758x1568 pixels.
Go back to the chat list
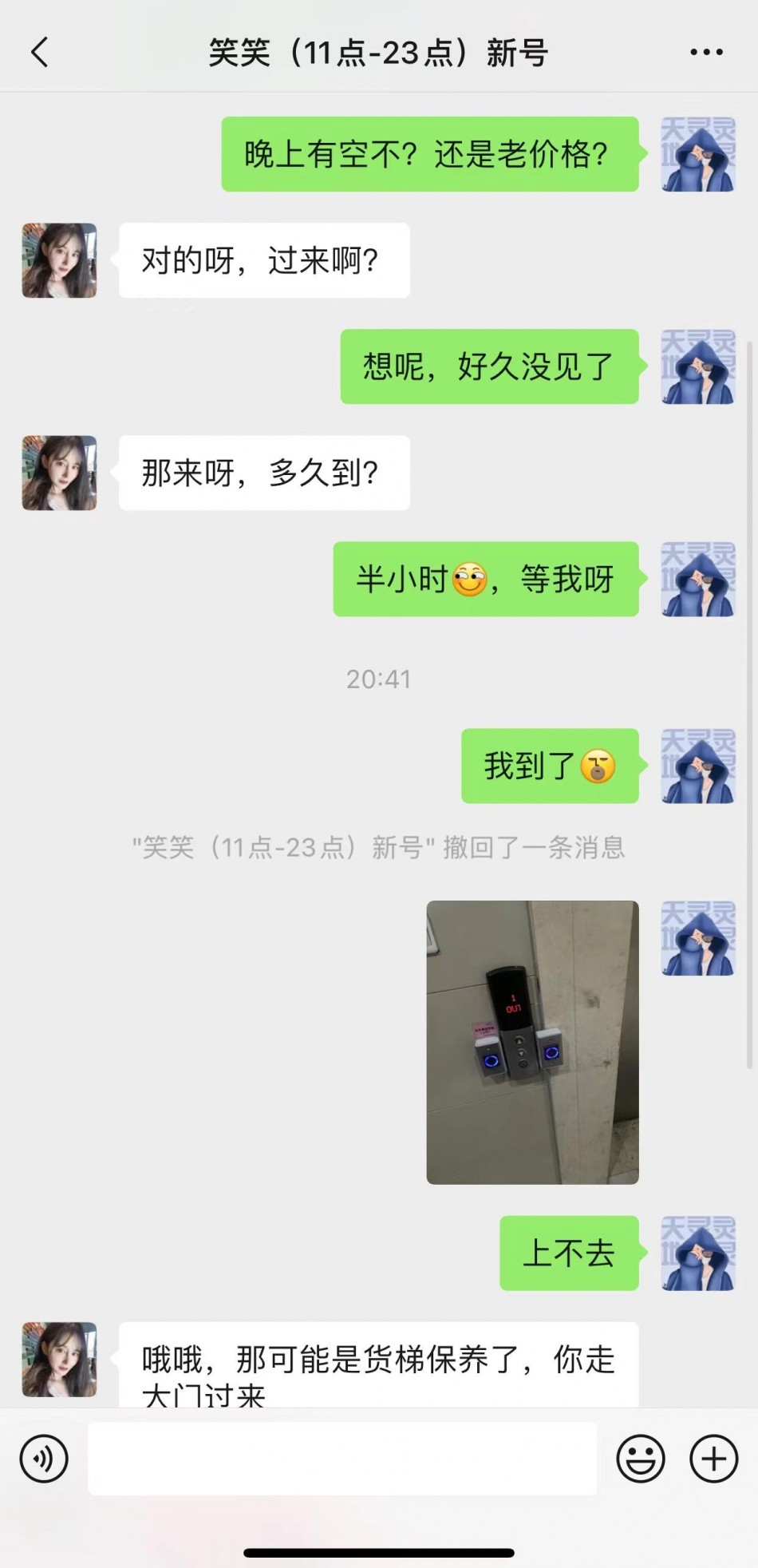click(x=40, y=53)
